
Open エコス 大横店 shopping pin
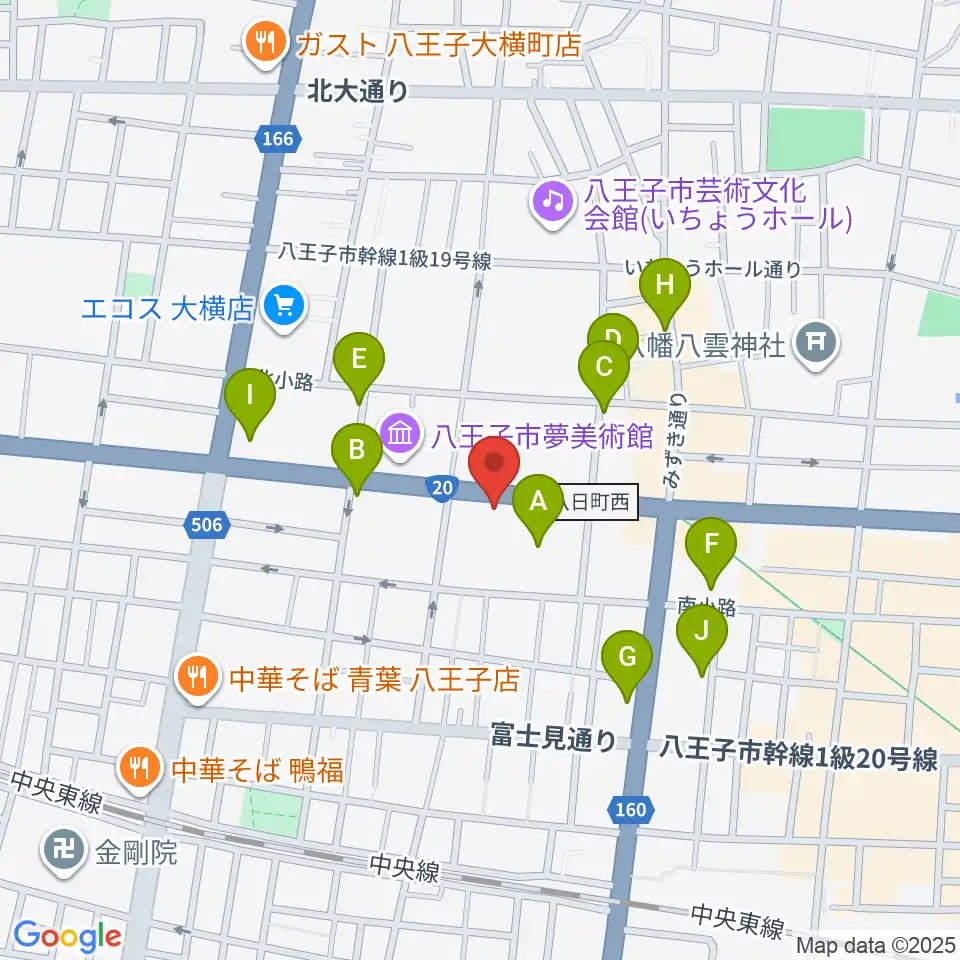pos(283,308)
